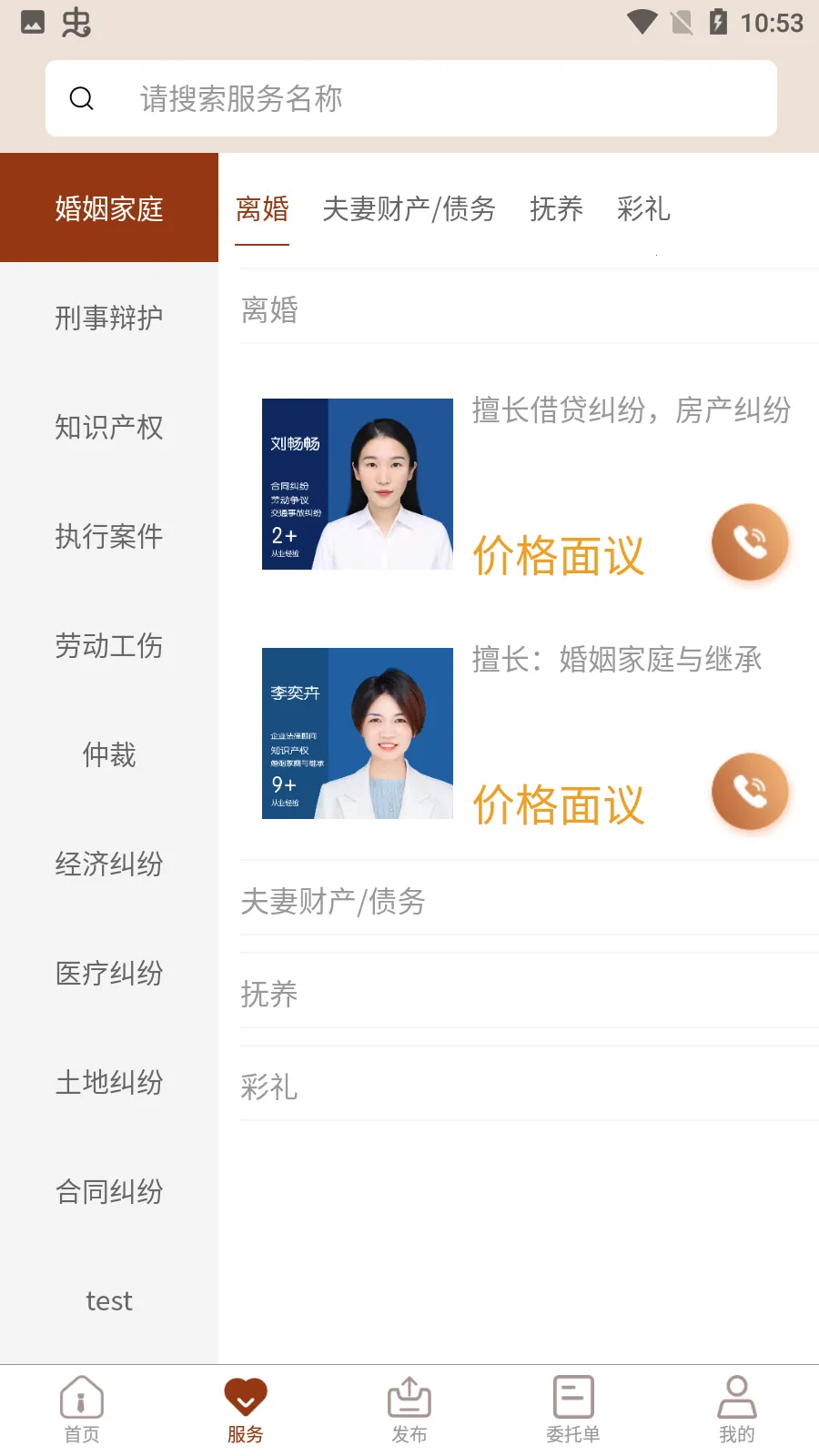
Task: Open the 发布 publish tab
Action: 409,1409
